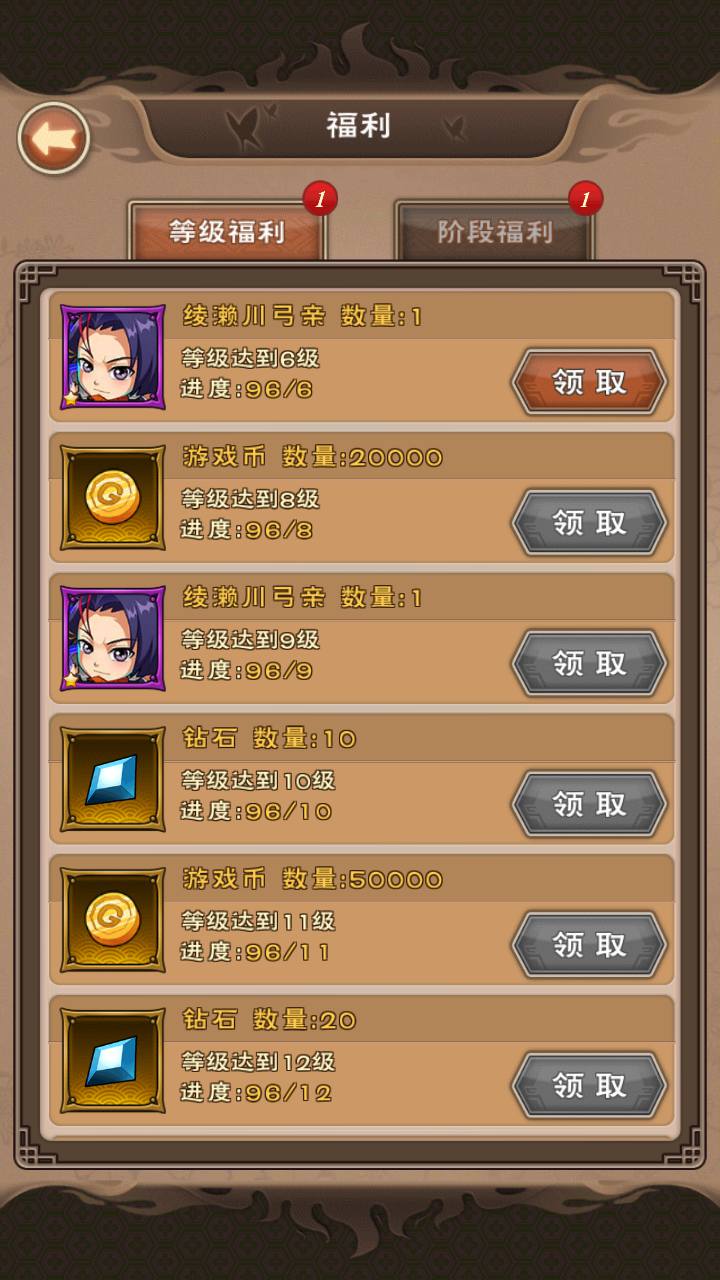Tap 领取 for the 20 钻石 reward
The width and height of the screenshot is (720, 1280).
589,1086
